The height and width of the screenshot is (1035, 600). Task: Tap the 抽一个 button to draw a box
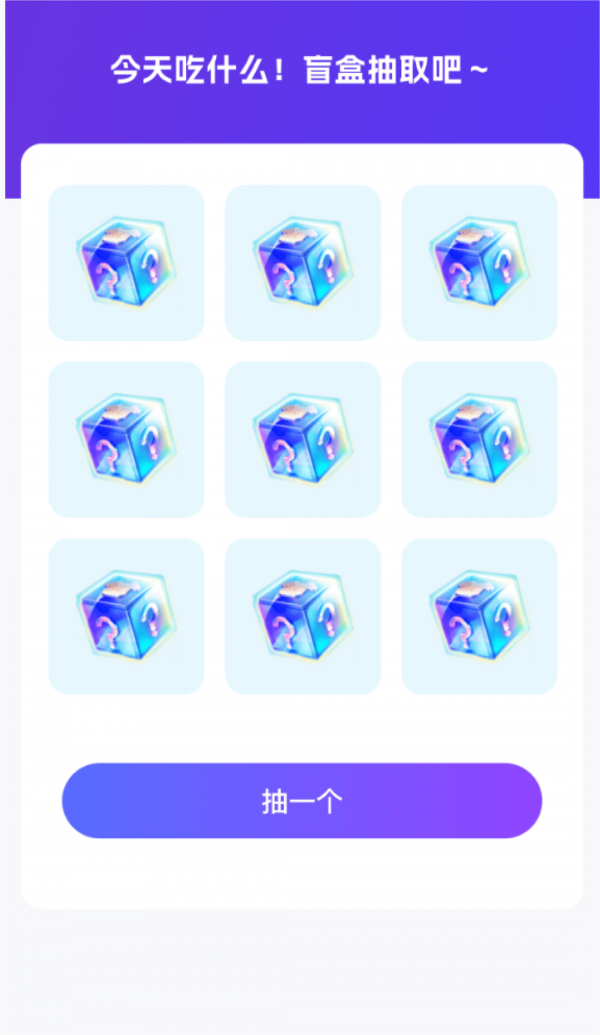[302, 801]
